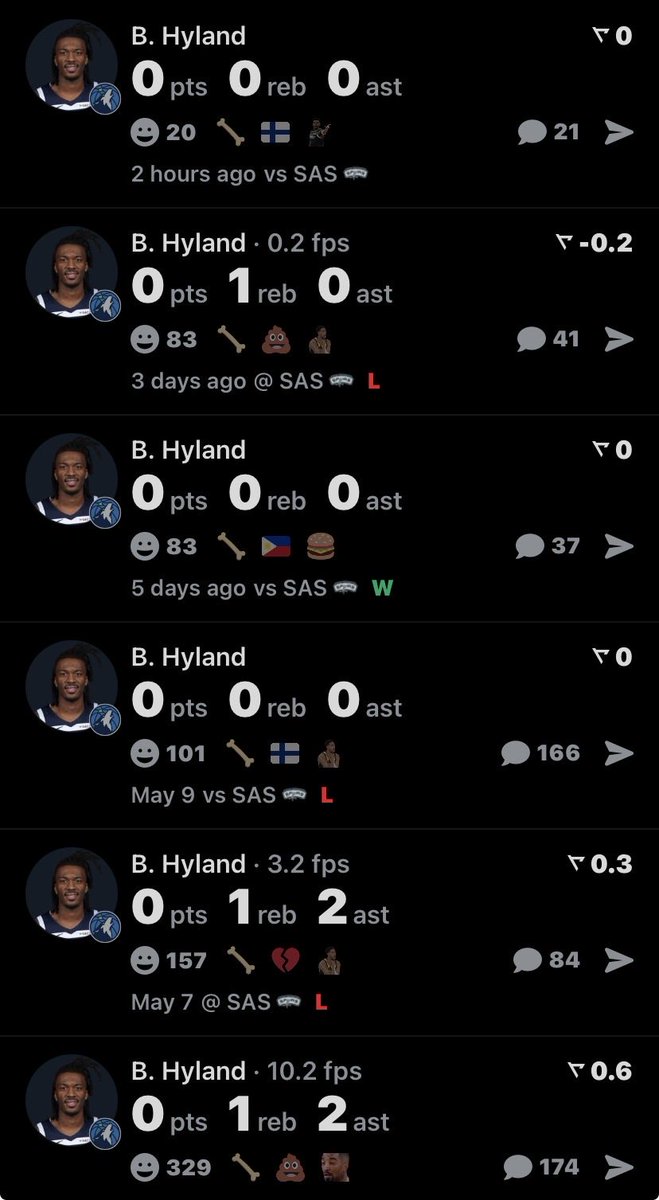The height and width of the screenshot is (1200, 659).
Task: Open the May 7 @ SAS game card
Action: click(329, 932)
